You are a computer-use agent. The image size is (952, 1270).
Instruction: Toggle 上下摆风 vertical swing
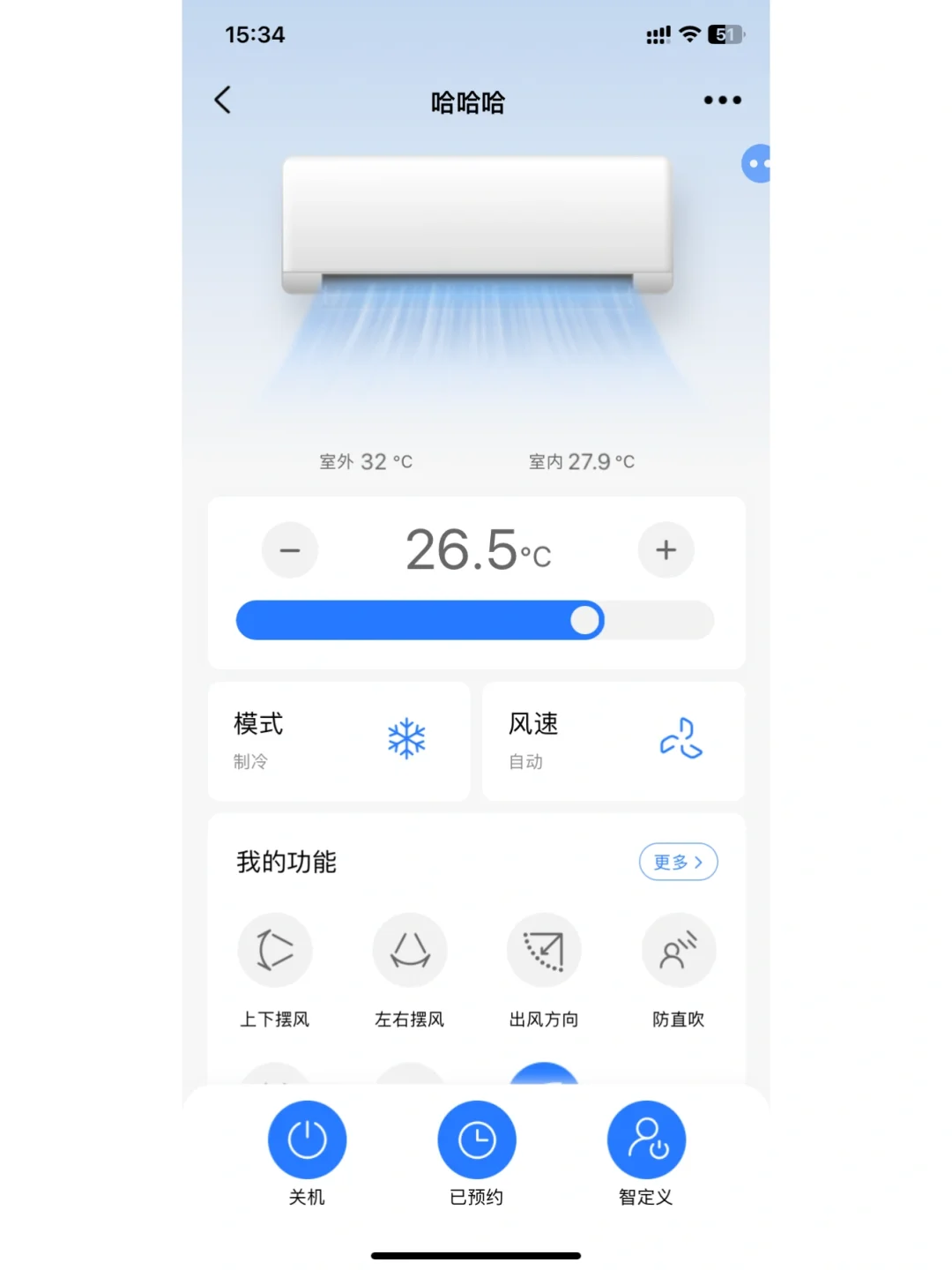(275, 951)
